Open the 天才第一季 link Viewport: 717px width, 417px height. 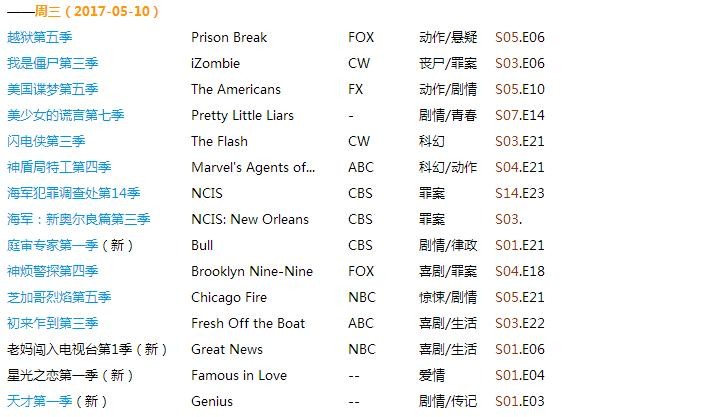click(40, 401)
